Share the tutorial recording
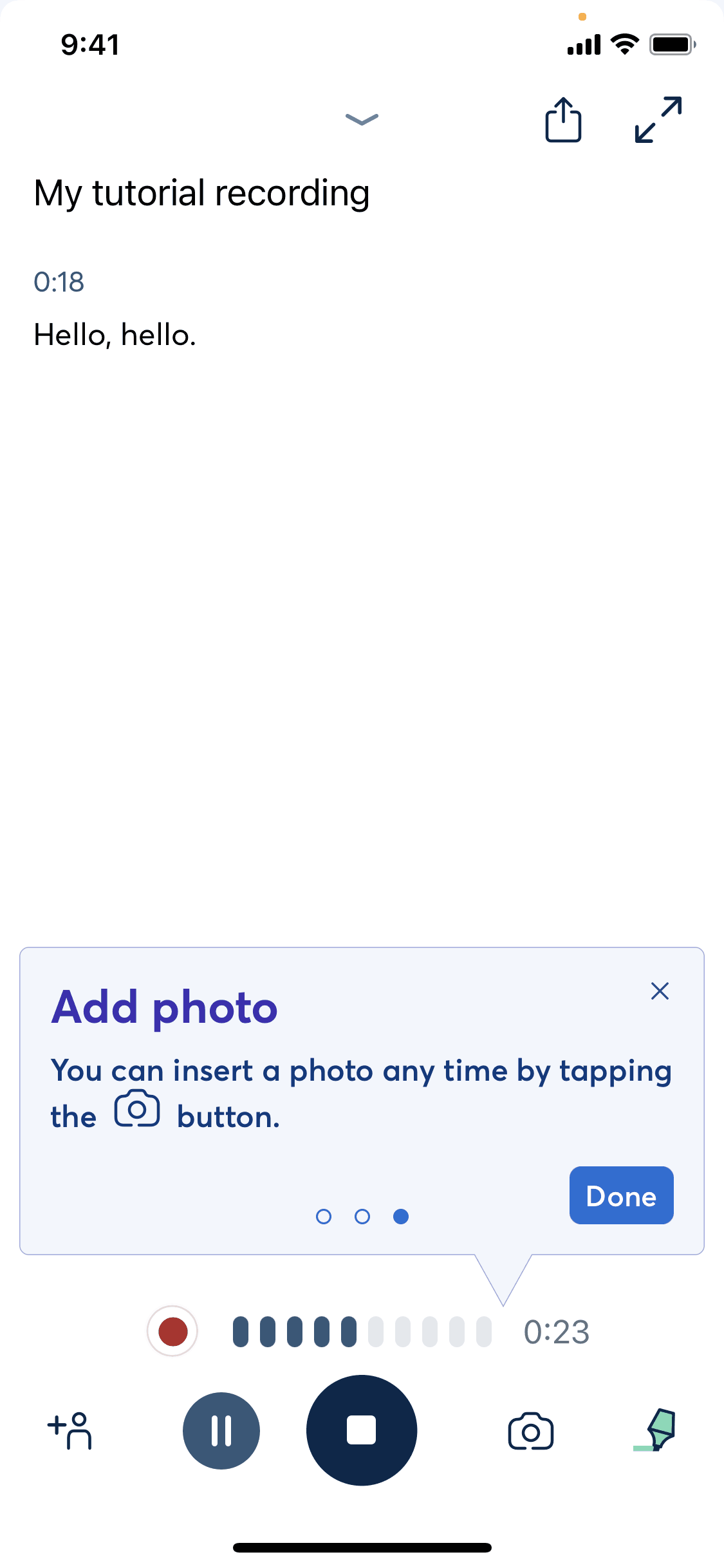724x1568 pixels. point(563,120)
